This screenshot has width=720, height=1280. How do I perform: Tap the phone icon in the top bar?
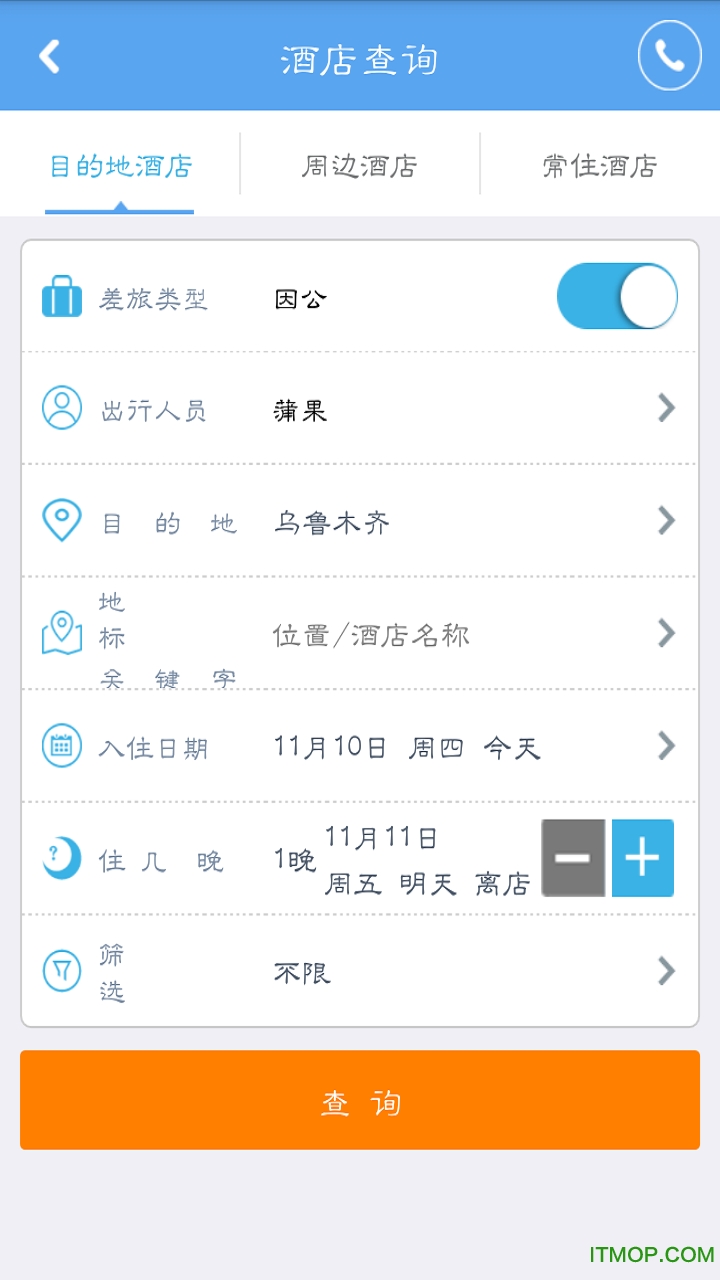point(669,56)
